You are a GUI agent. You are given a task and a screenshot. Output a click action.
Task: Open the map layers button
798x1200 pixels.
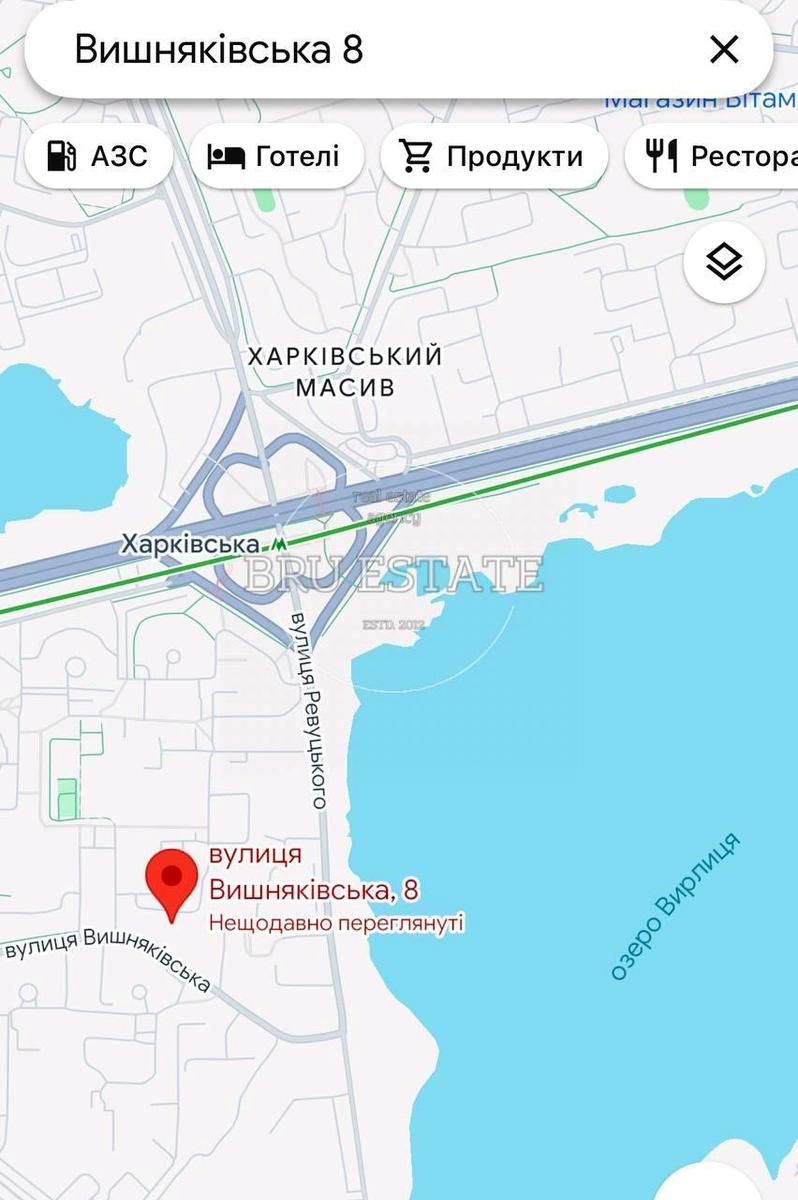pos(724,263)
